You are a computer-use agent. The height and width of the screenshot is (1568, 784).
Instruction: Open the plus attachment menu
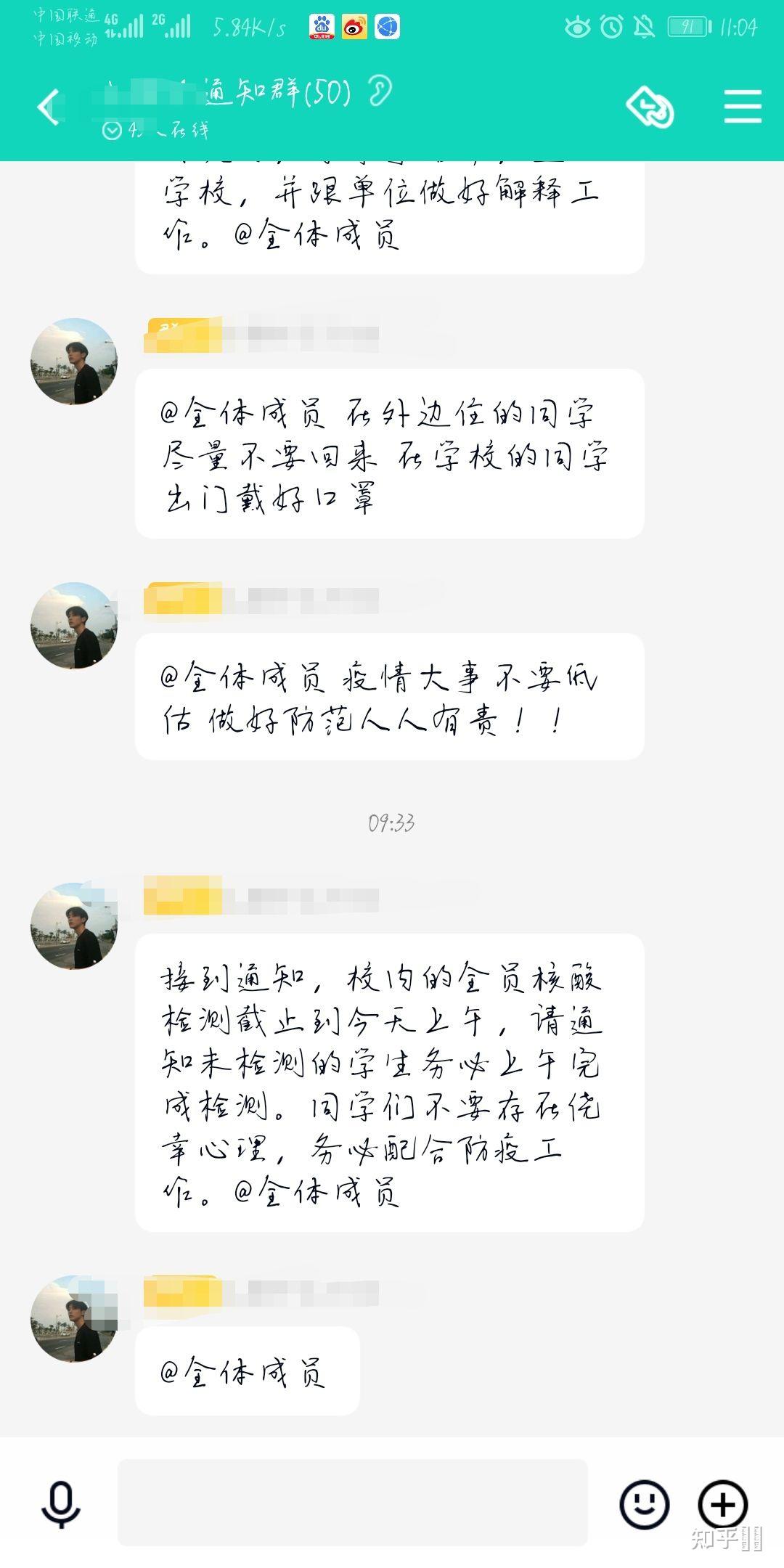point(722,1504)
